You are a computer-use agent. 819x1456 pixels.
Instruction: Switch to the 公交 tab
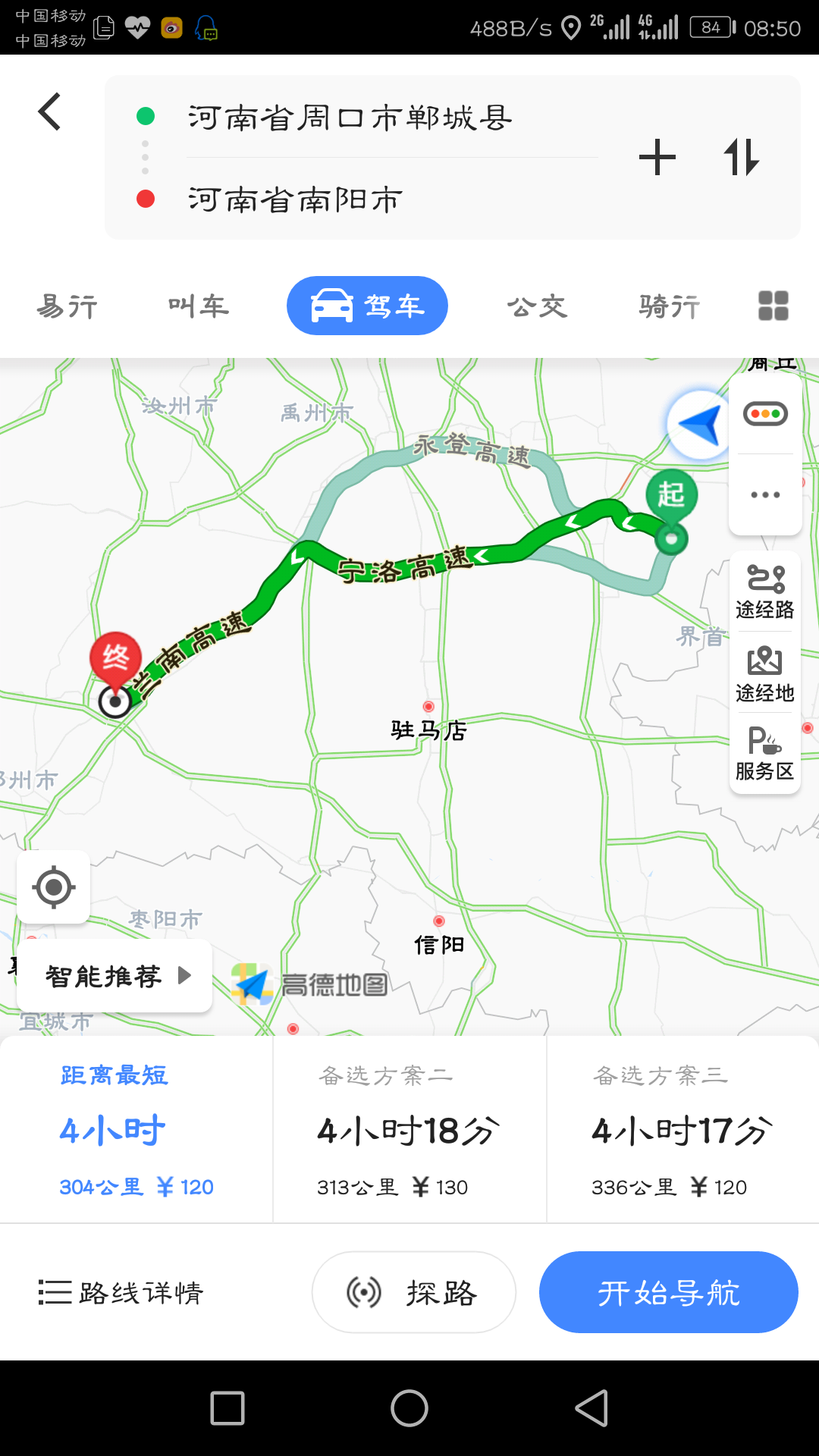(x=537, y=306)
